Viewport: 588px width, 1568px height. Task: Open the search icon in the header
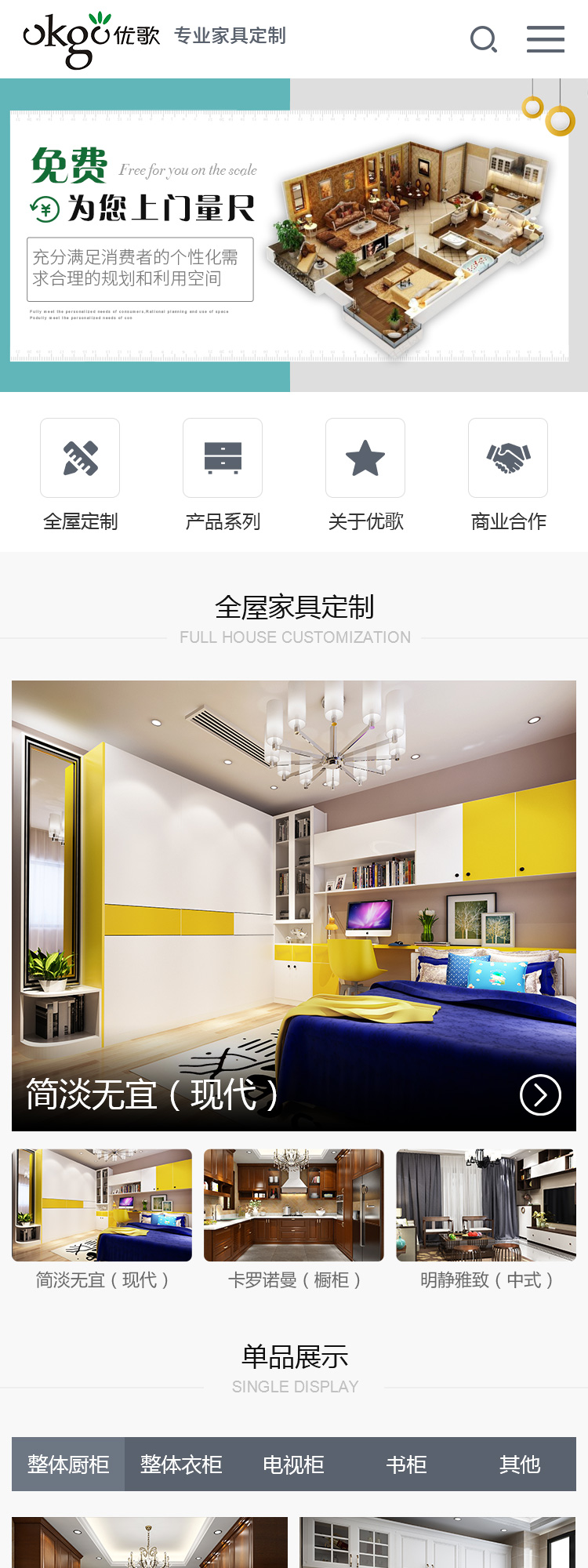tap(484, 39)
